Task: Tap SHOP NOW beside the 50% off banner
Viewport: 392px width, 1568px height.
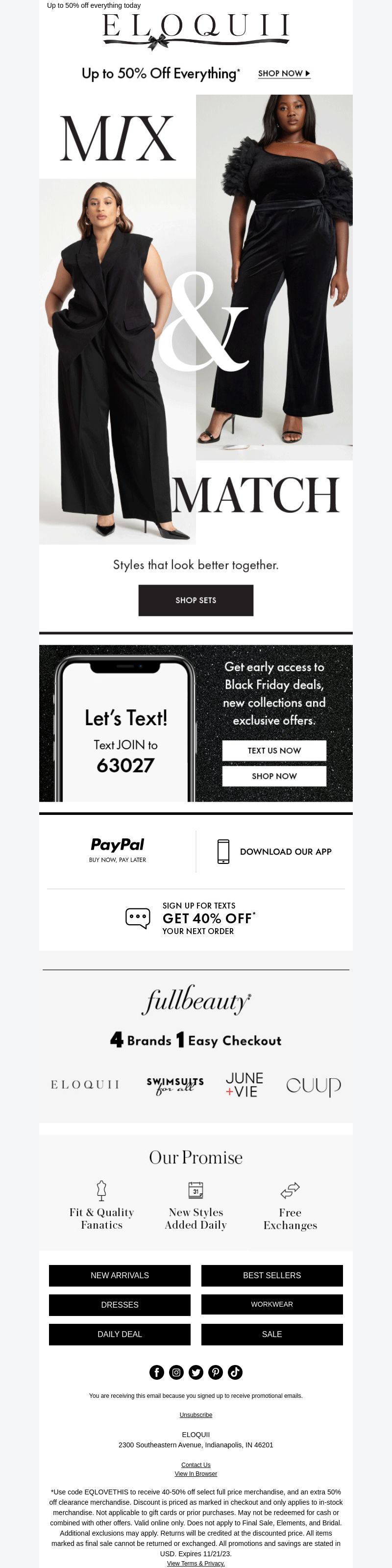Action: (284, 73)
